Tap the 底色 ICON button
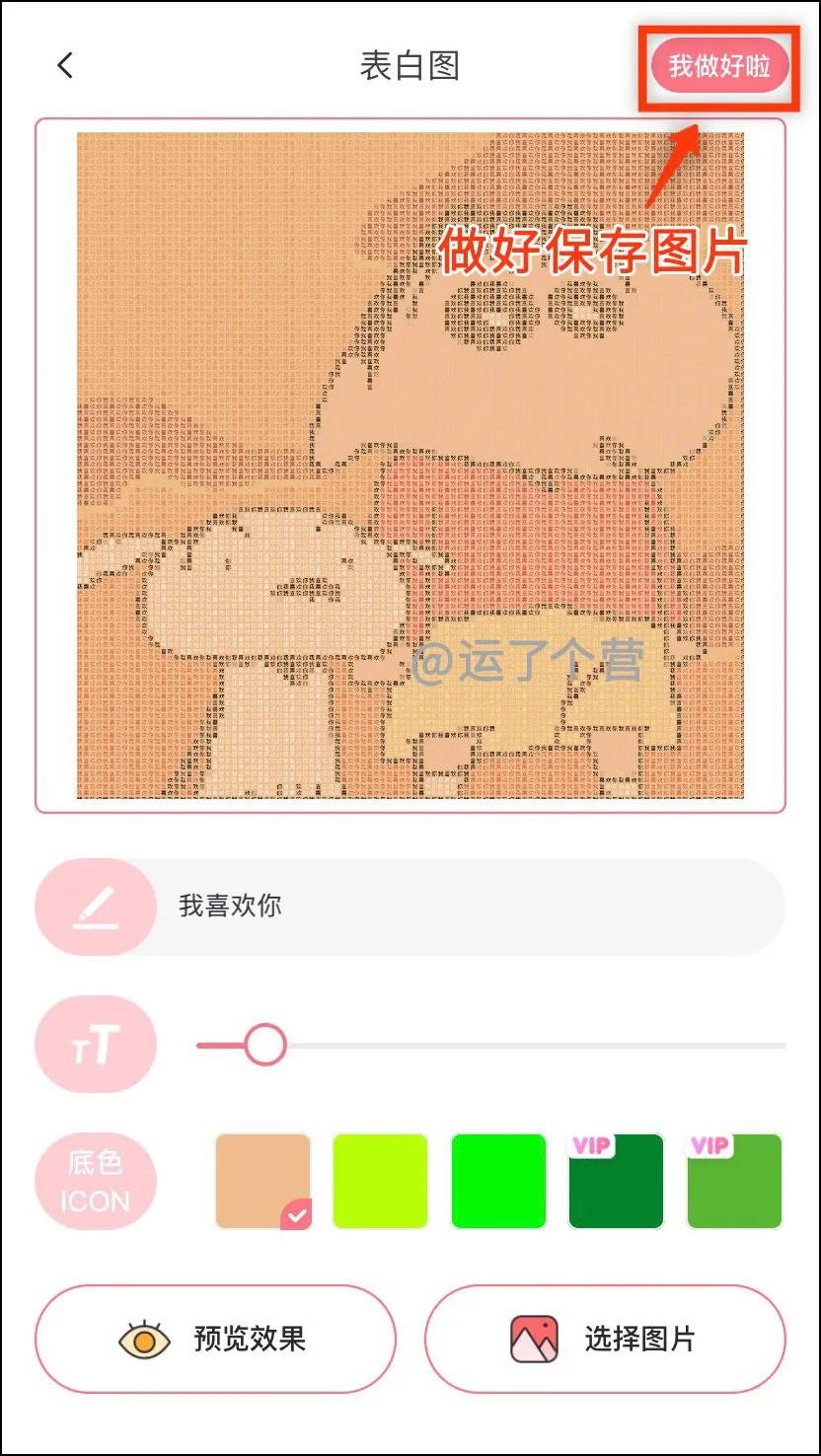821x1456 pixels. 95,1181
